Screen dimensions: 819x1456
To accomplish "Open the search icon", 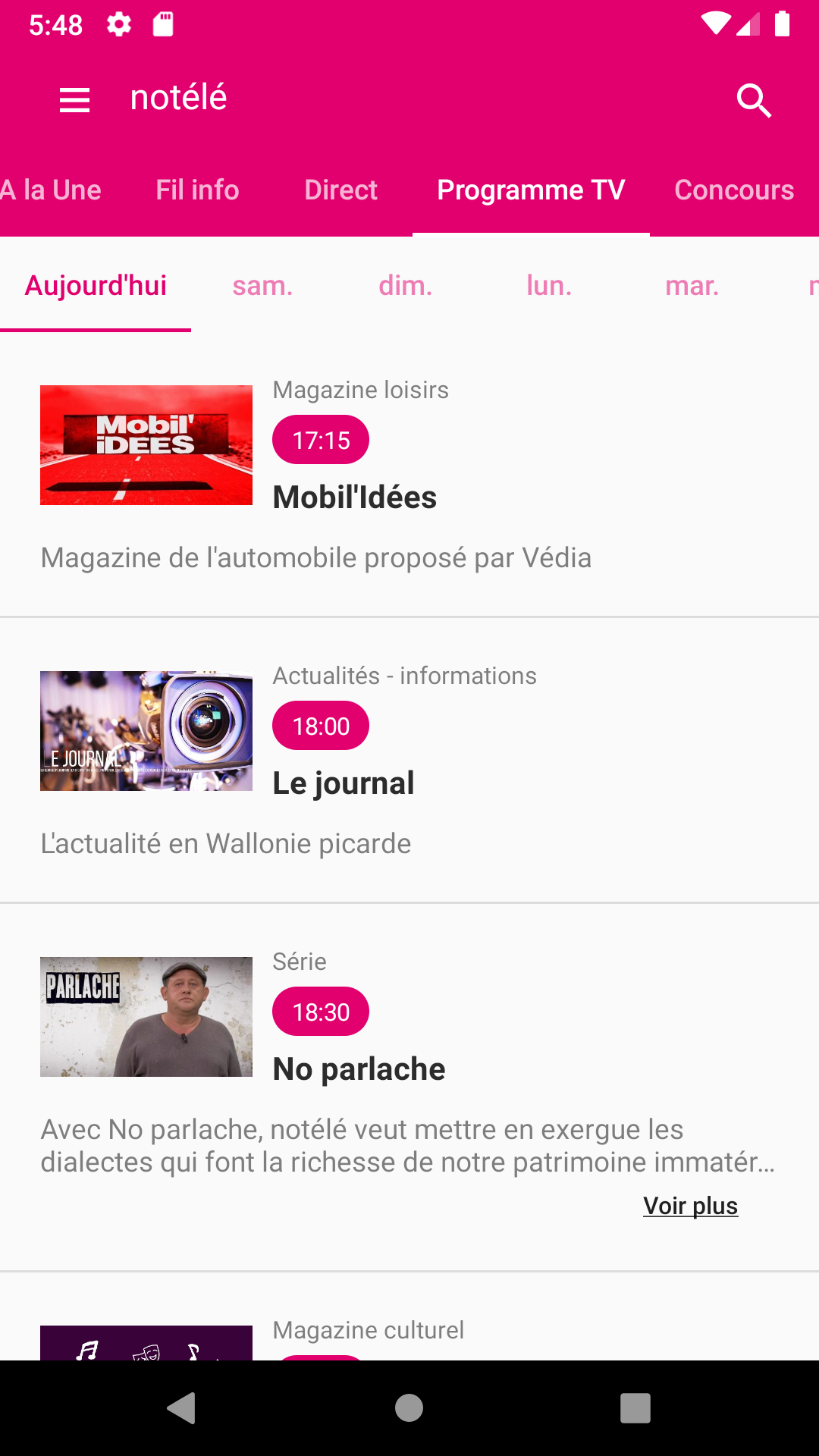I will 754,99.
